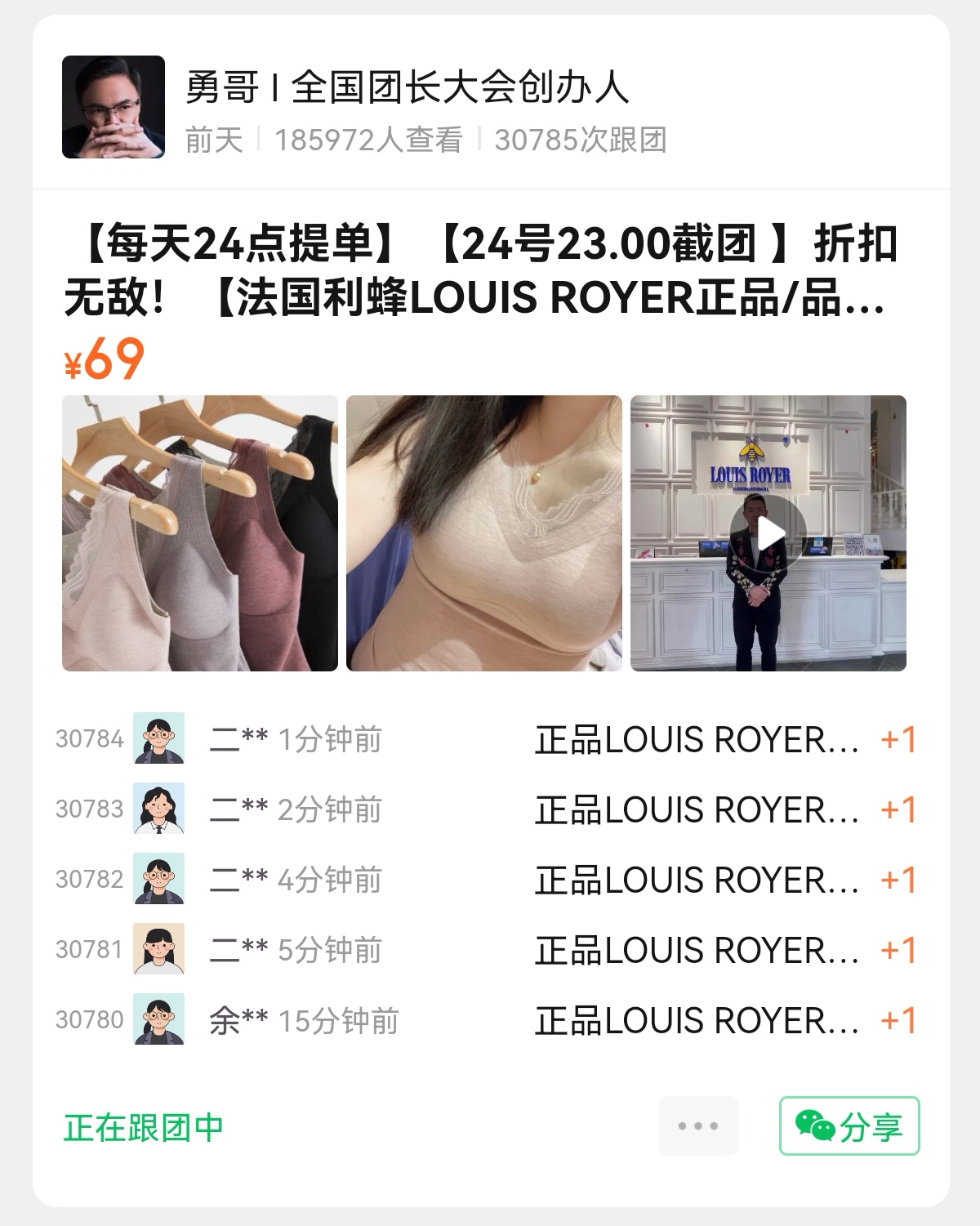Share this group buy via 分享
Image resolution: width=980 pixels, height=1226 pixels.
[849, 1126]
